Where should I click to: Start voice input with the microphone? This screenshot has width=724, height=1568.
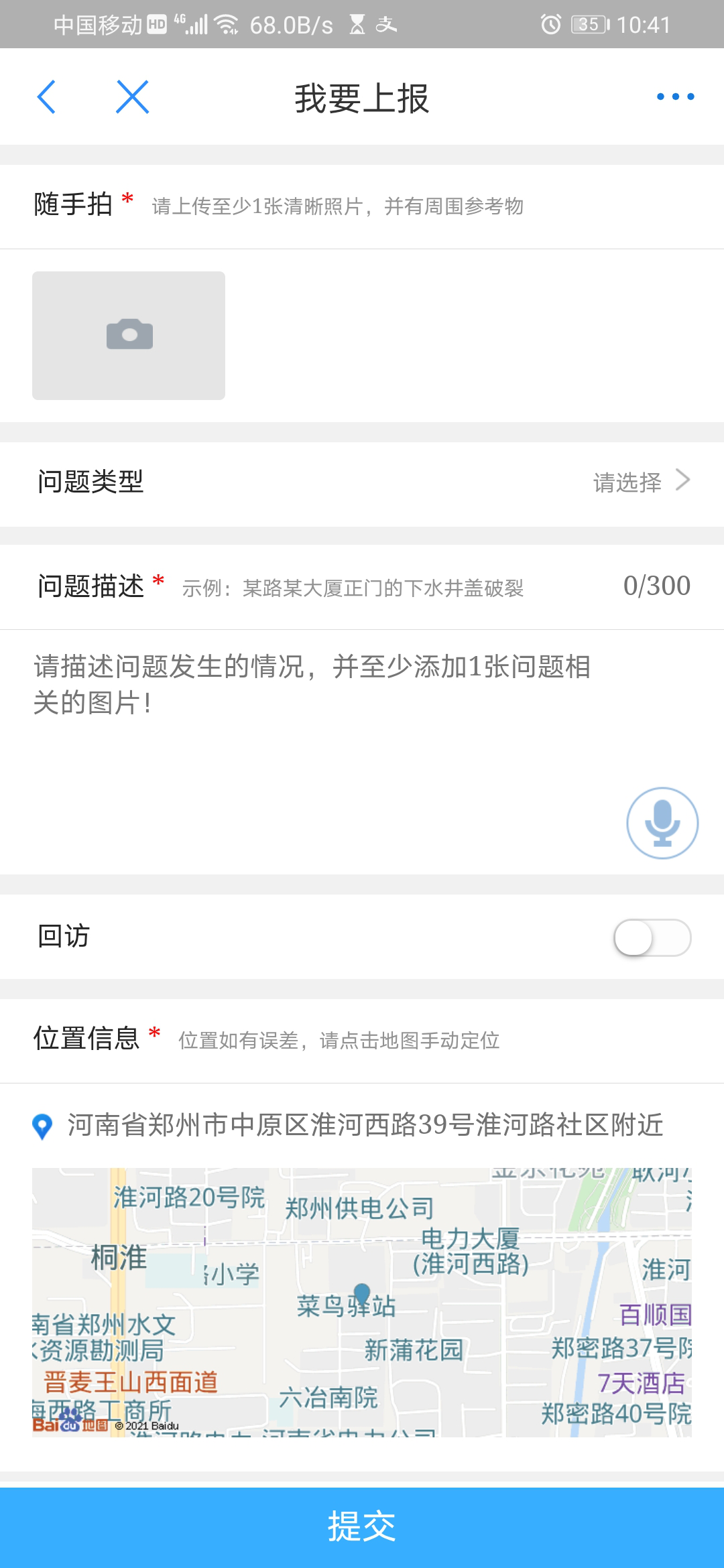(662, 823)
